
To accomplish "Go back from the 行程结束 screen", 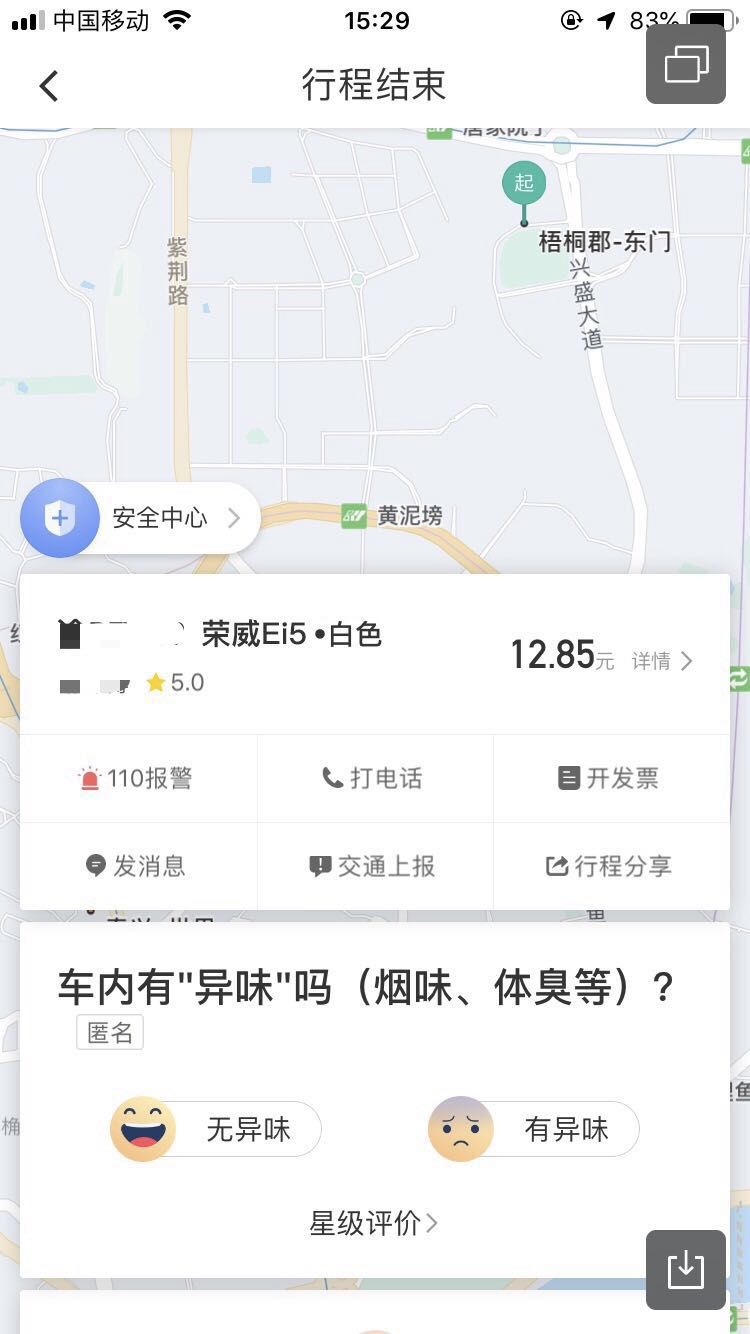I will 49,86.
